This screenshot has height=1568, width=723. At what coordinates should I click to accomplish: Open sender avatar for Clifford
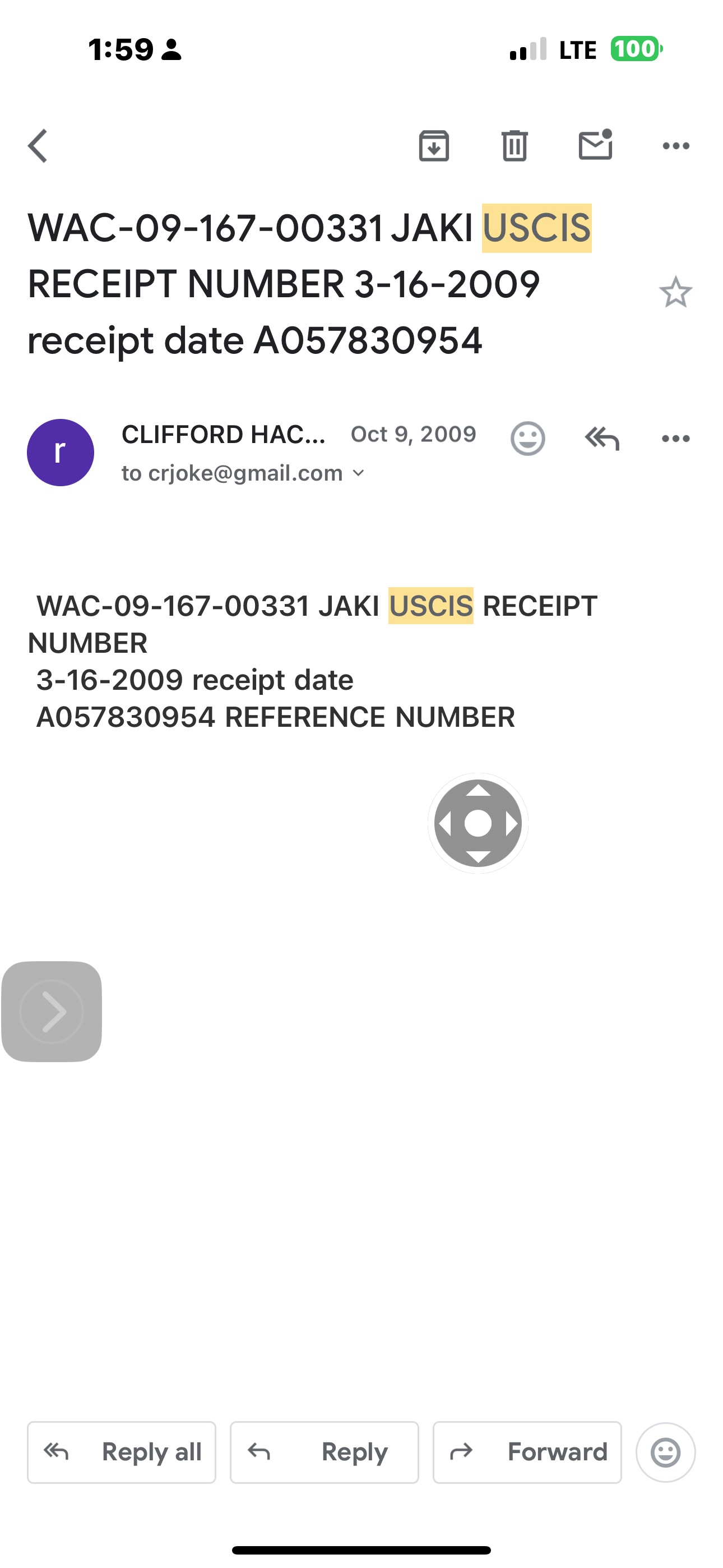click(x=61, y=452)
